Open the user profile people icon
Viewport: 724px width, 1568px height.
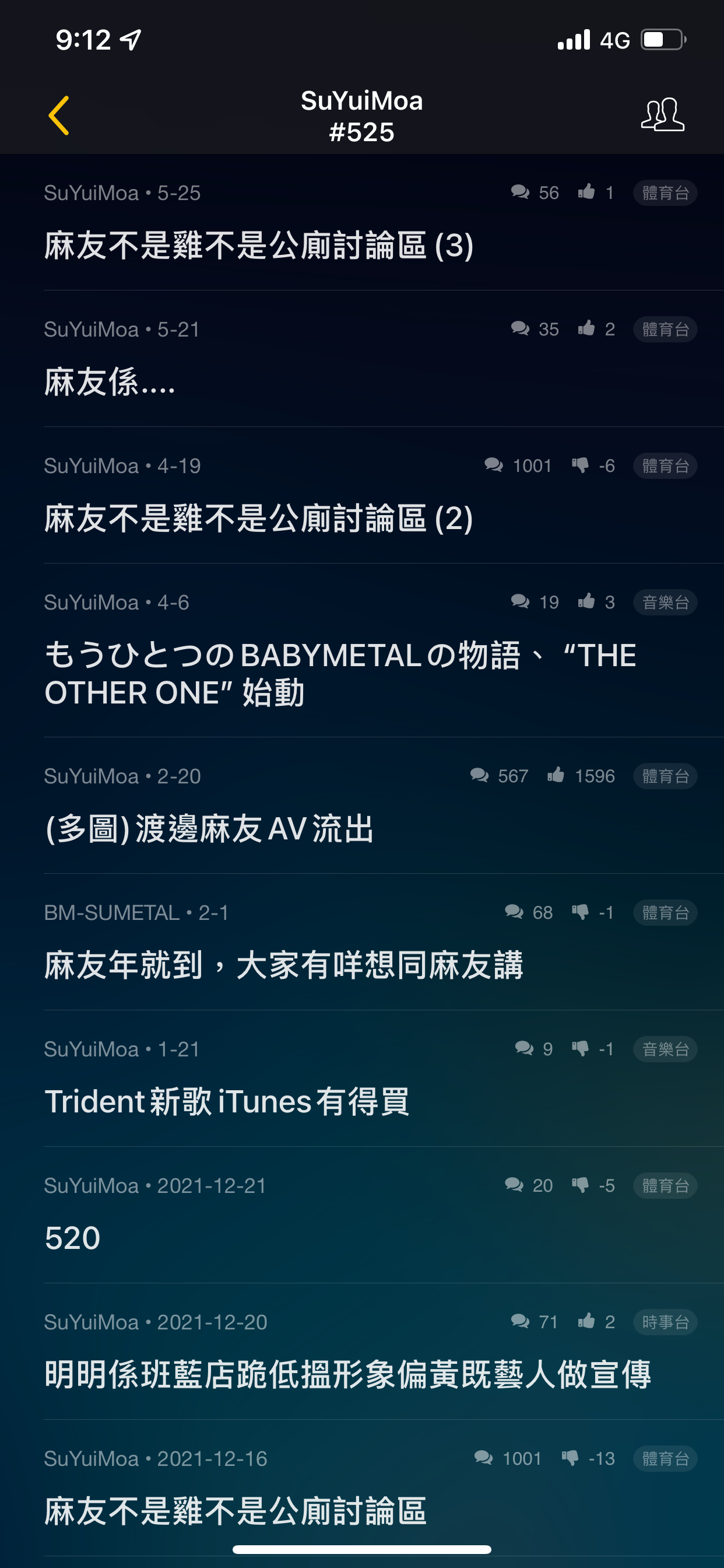(662, 114)
